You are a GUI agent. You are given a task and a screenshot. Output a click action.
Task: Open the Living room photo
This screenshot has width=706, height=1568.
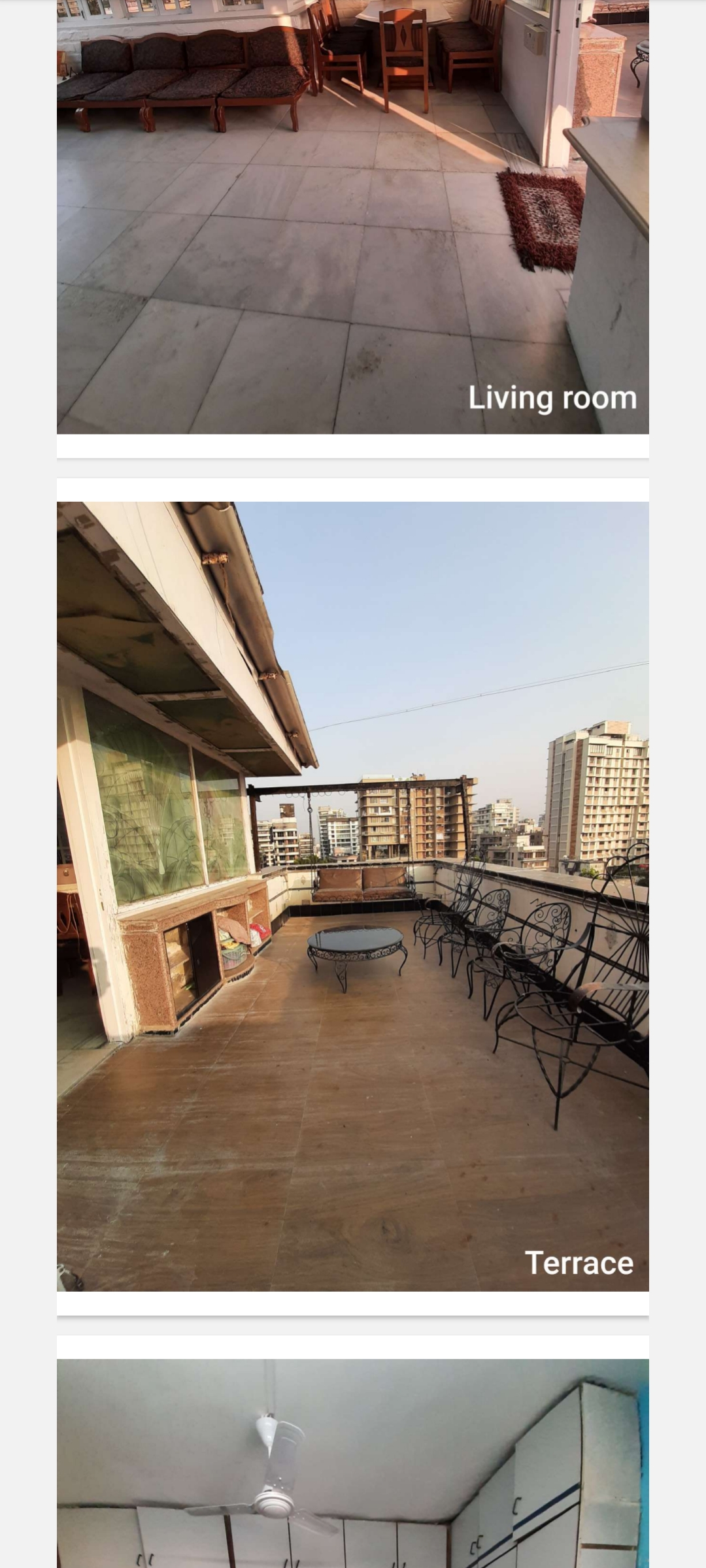pyautogui.click(x=353, y=216)
